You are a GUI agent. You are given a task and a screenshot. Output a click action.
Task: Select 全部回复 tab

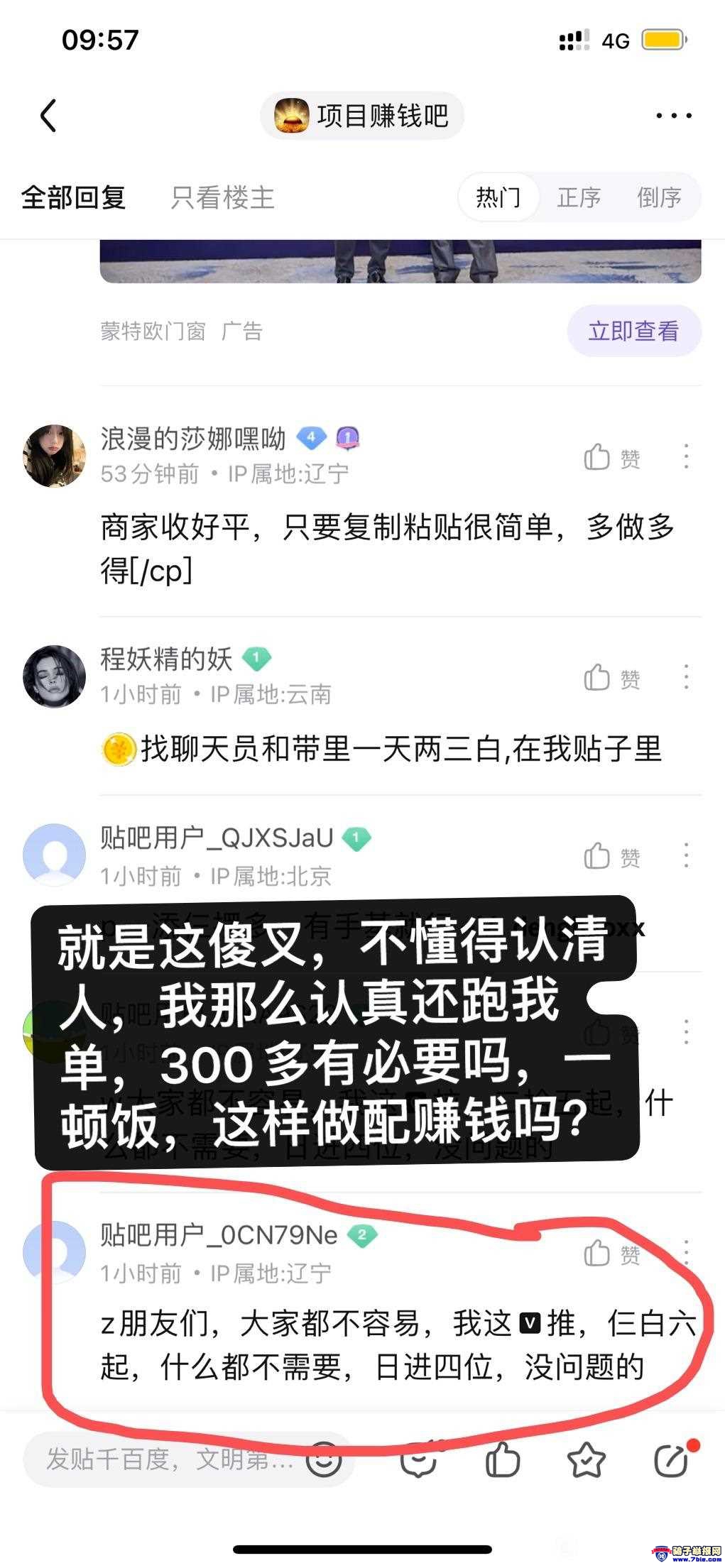coord(73,197)
